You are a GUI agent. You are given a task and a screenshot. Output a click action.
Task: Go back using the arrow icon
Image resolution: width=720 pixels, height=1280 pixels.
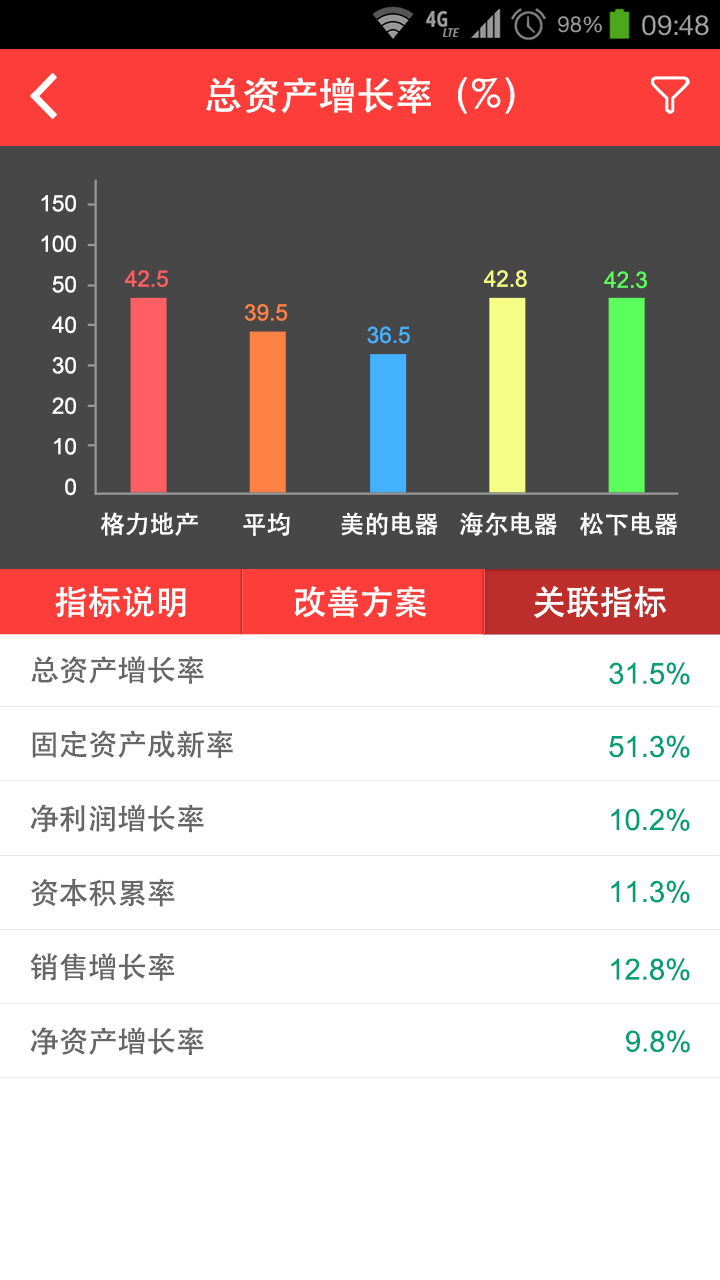pos(44,97)
